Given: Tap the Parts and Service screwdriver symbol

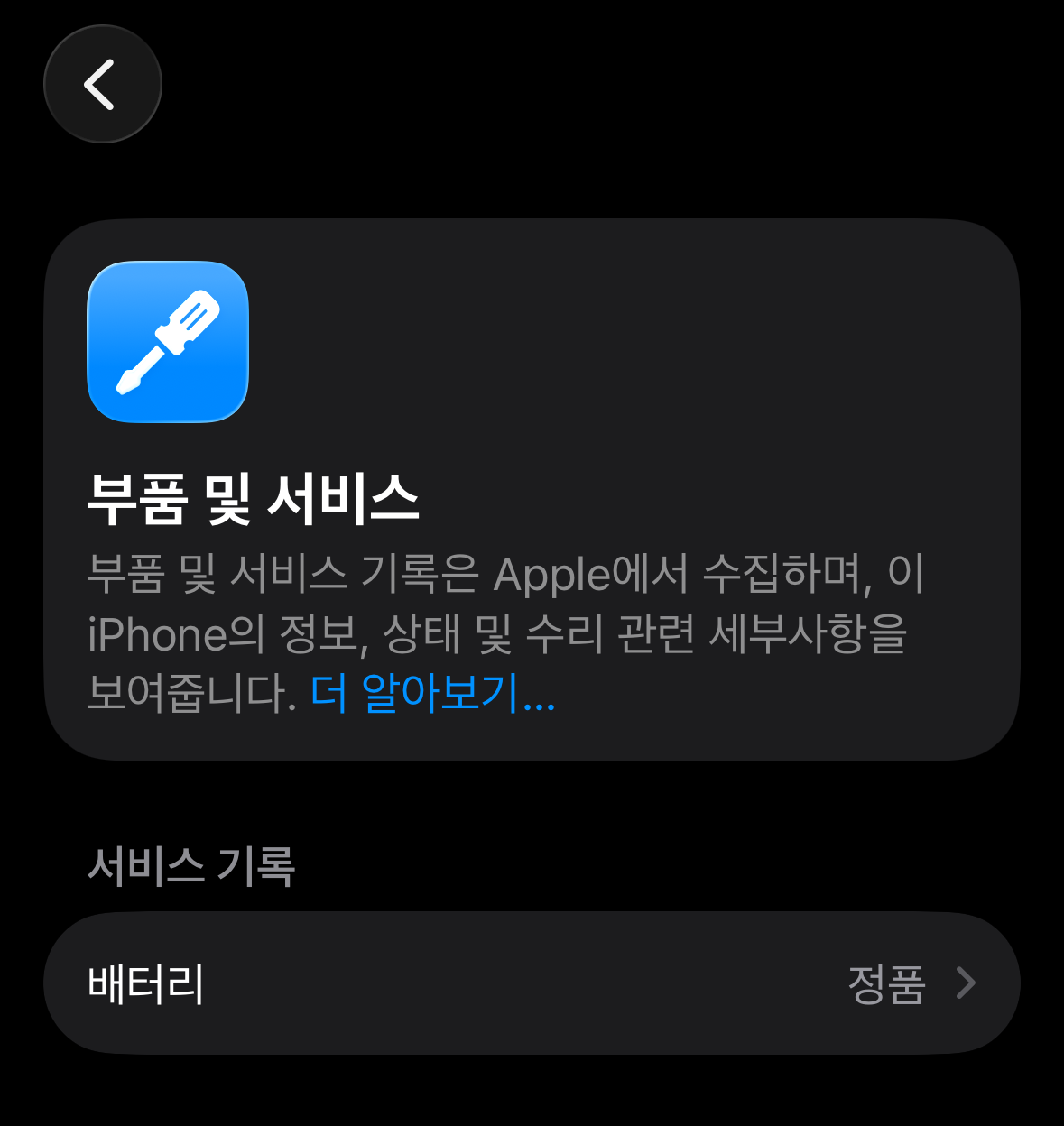Looking at the screenshot, I should click(167, 341).
